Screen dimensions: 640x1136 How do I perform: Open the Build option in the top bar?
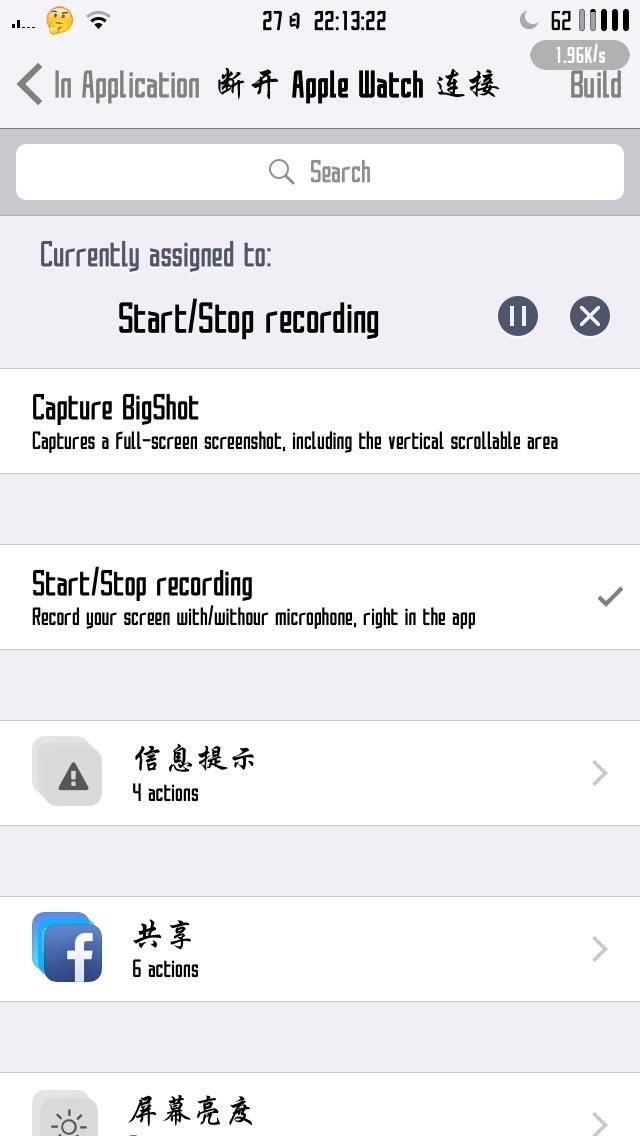pos(595,85)
